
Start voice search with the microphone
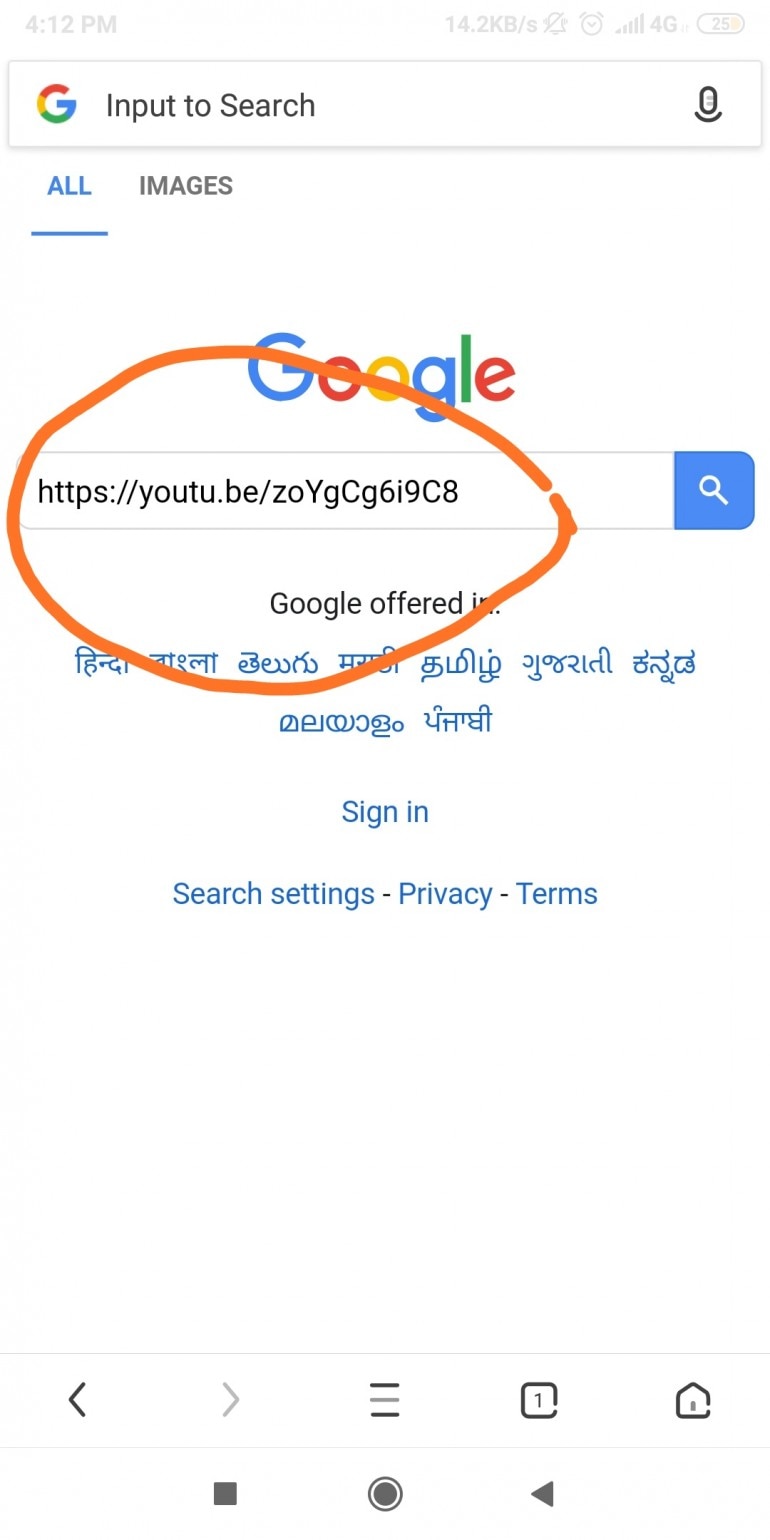point(708,105)
